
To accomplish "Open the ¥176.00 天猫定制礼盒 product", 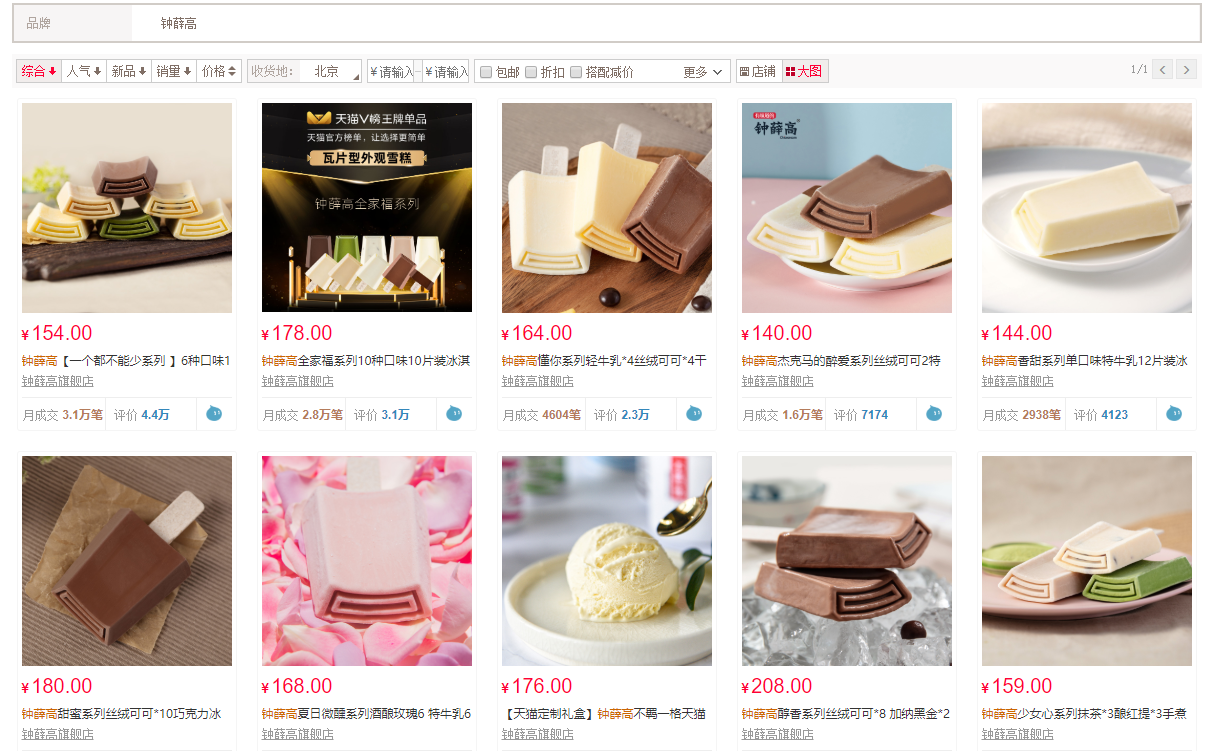I will (x=607, y=713).
